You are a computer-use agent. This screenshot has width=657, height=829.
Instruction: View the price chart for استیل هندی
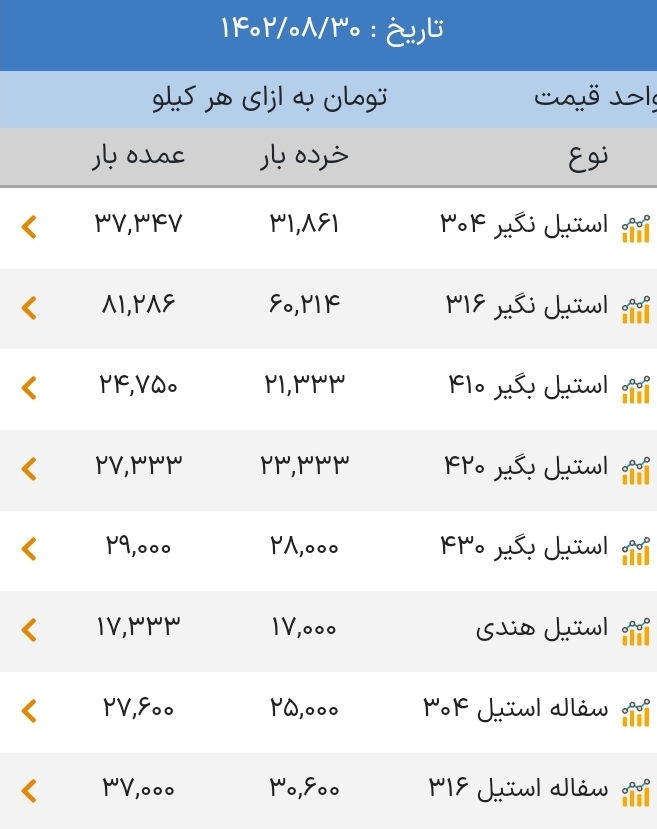pos(635,632)
